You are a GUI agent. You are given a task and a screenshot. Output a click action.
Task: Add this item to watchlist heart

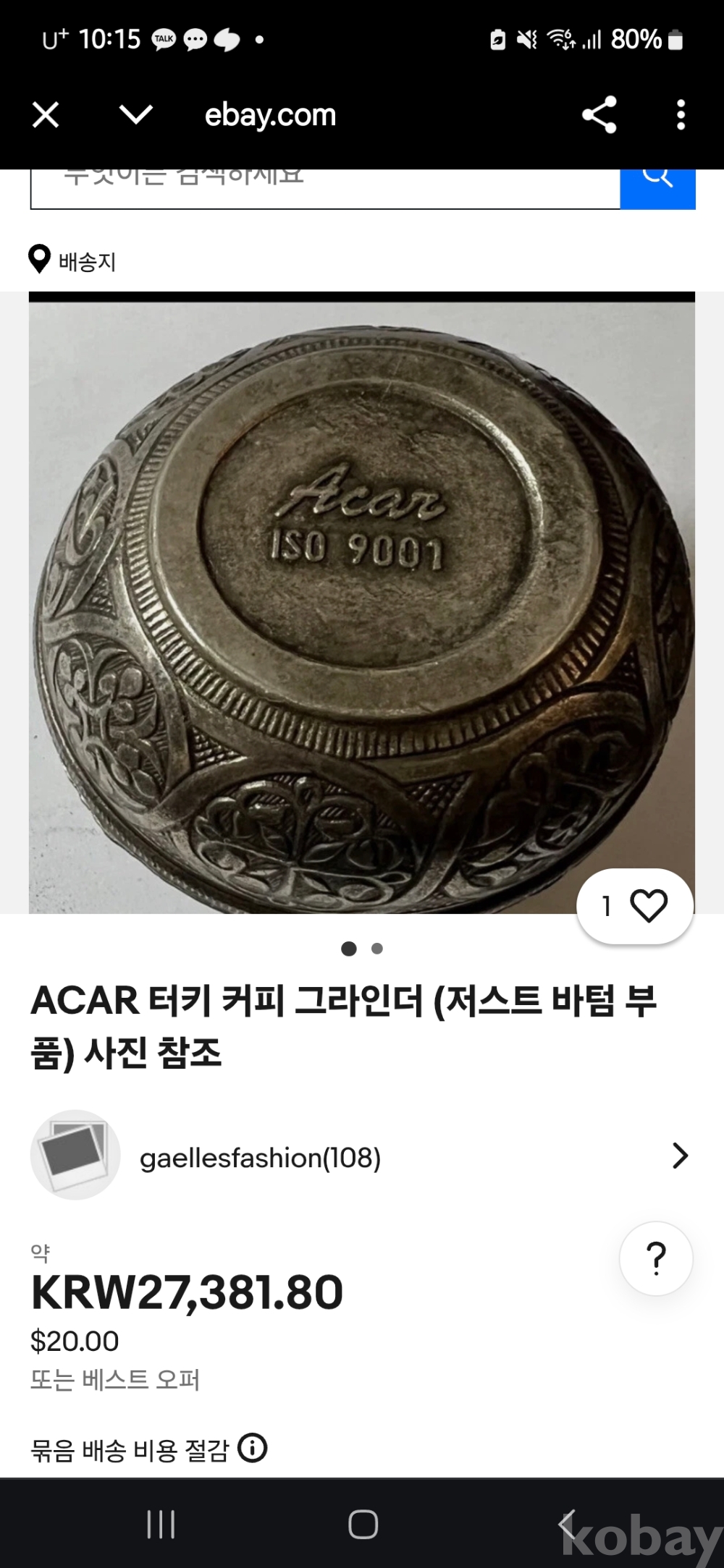click(x=647, y=906)
